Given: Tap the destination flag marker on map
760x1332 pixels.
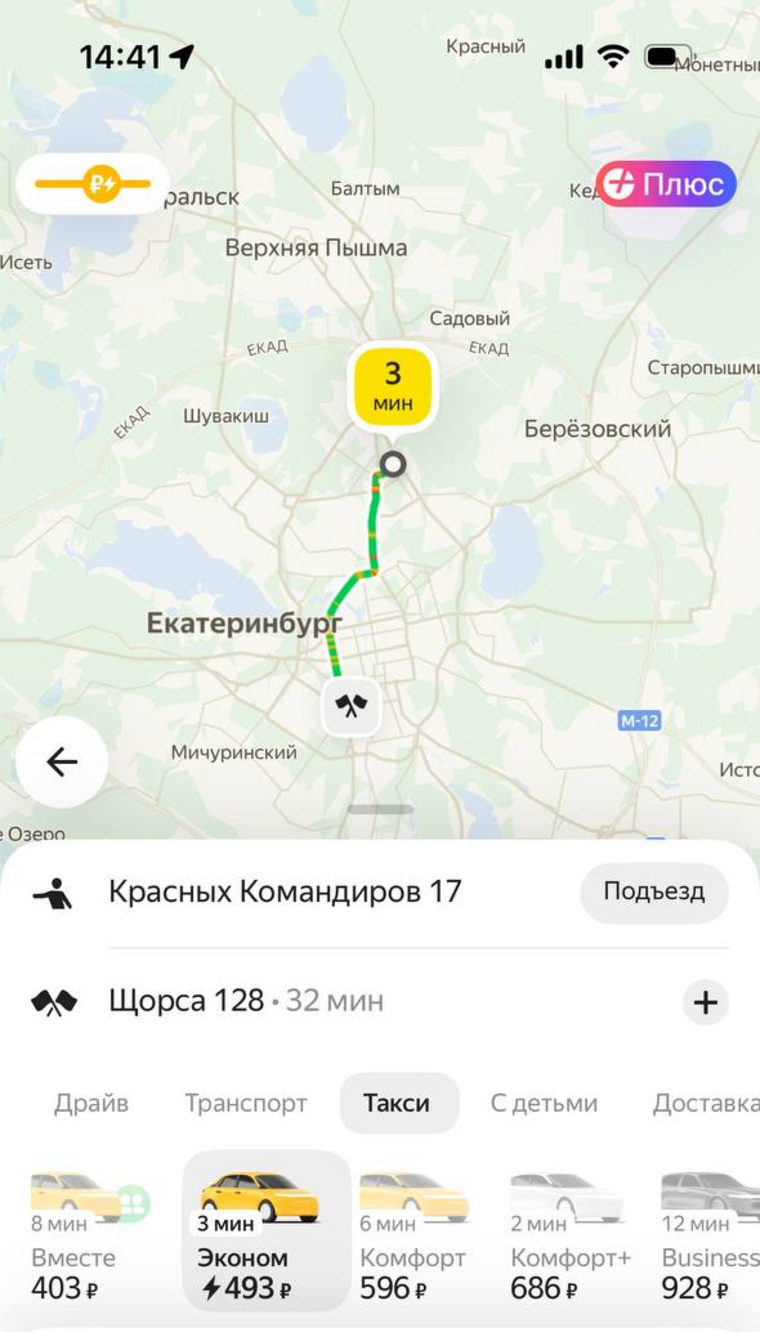Looking at the screenshot, I should coord(351,708).
